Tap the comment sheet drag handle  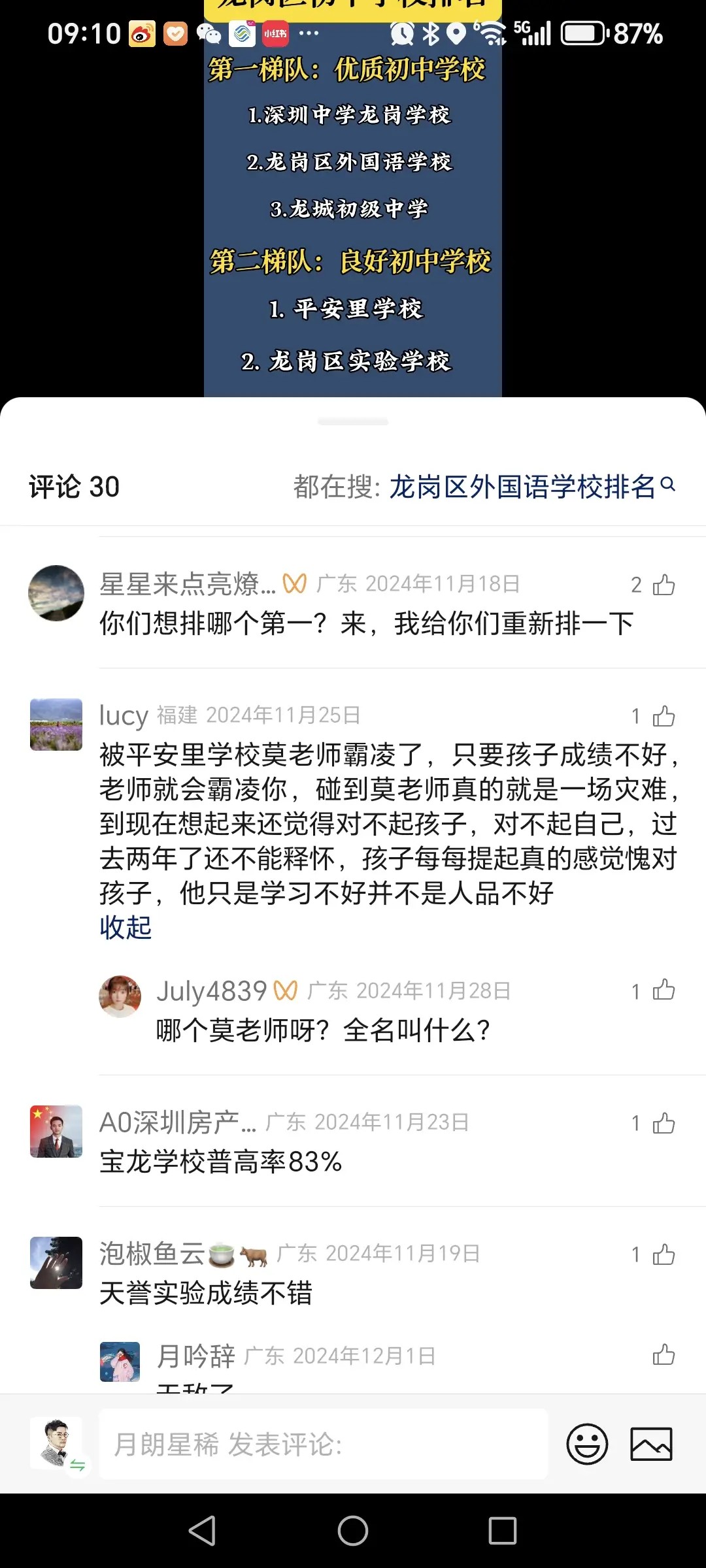(353, 422)
